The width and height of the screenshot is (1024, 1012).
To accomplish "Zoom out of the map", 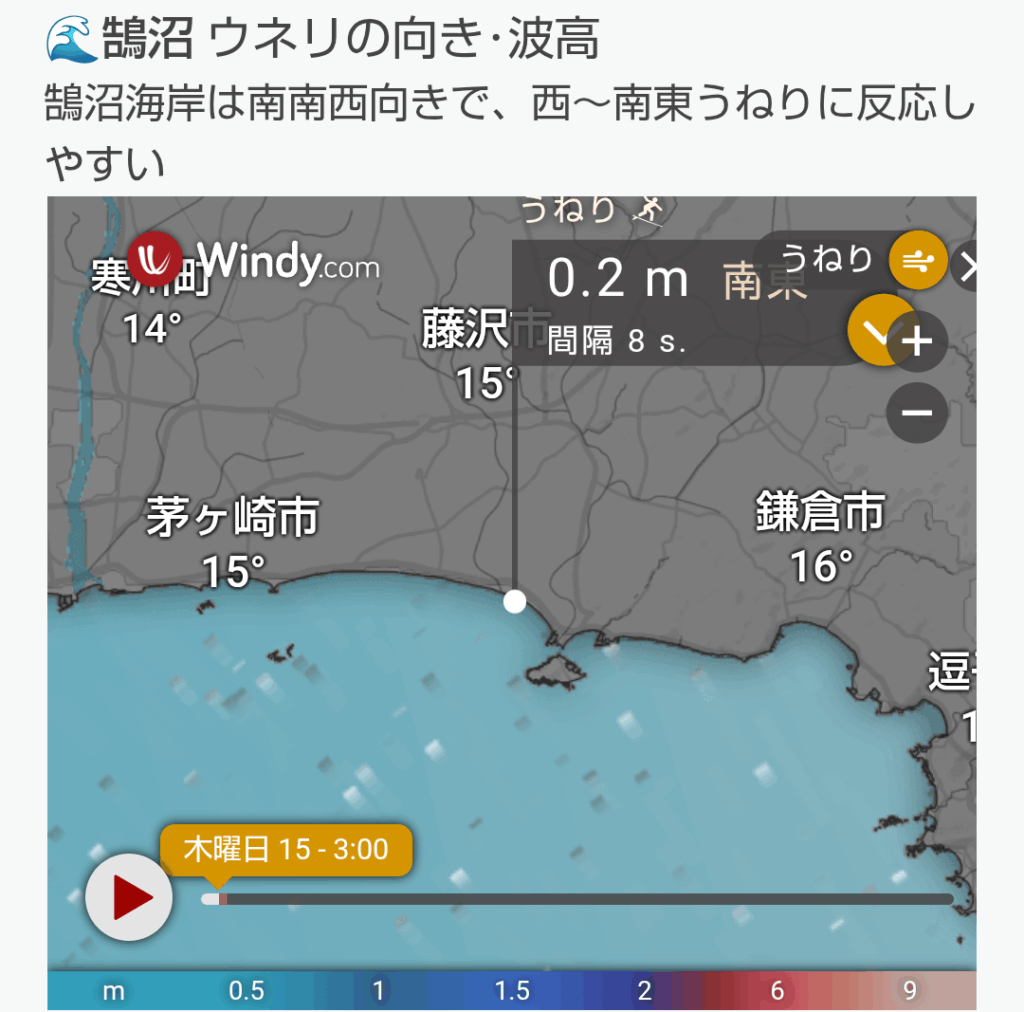I will tap(917, 412).
